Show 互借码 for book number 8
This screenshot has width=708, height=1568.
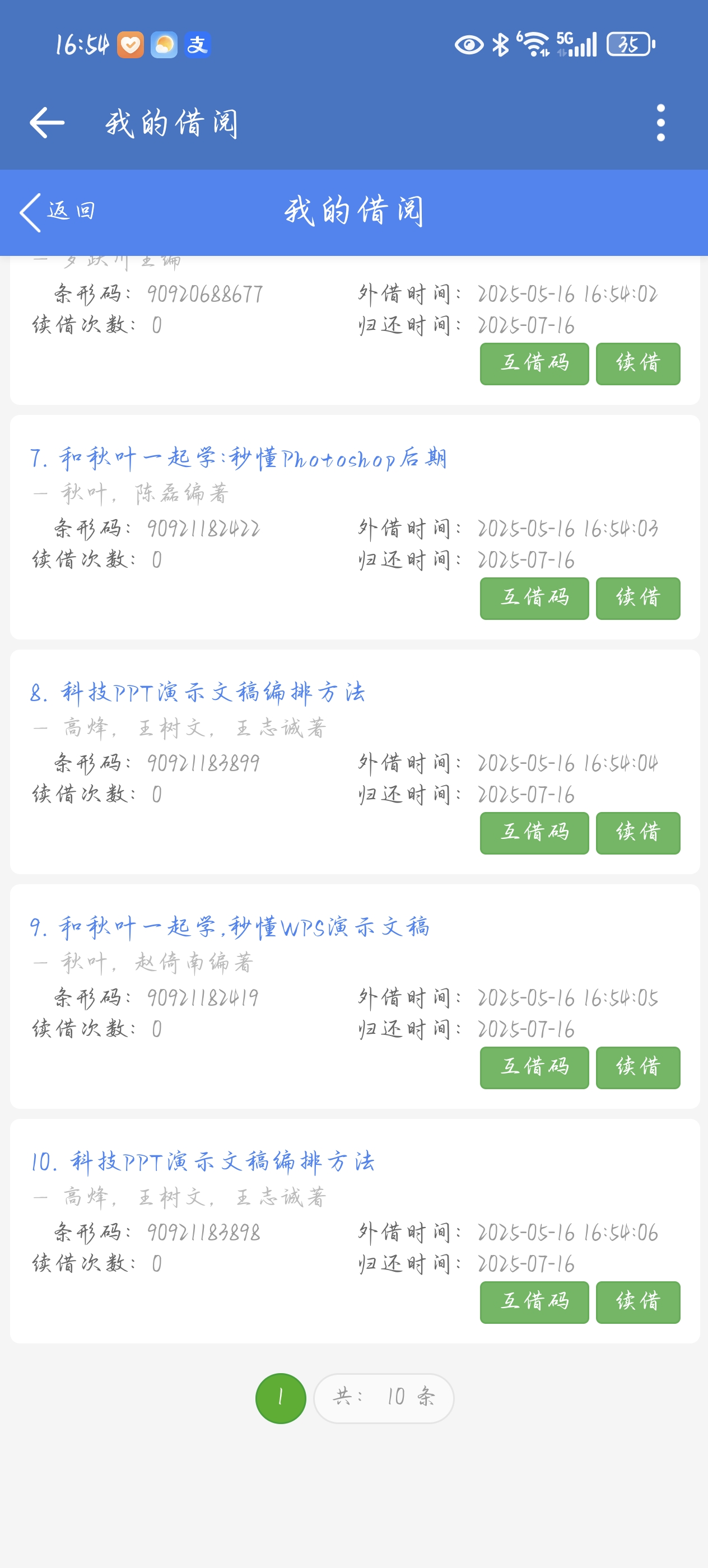[534, 833]
